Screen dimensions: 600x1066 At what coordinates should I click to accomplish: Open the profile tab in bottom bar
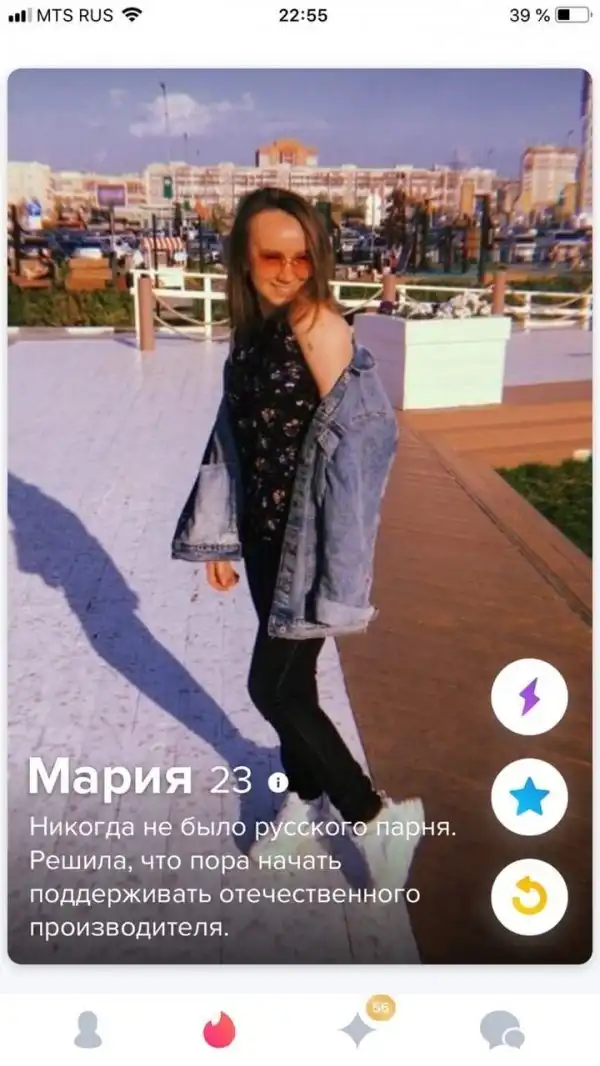pos(88,1029)
